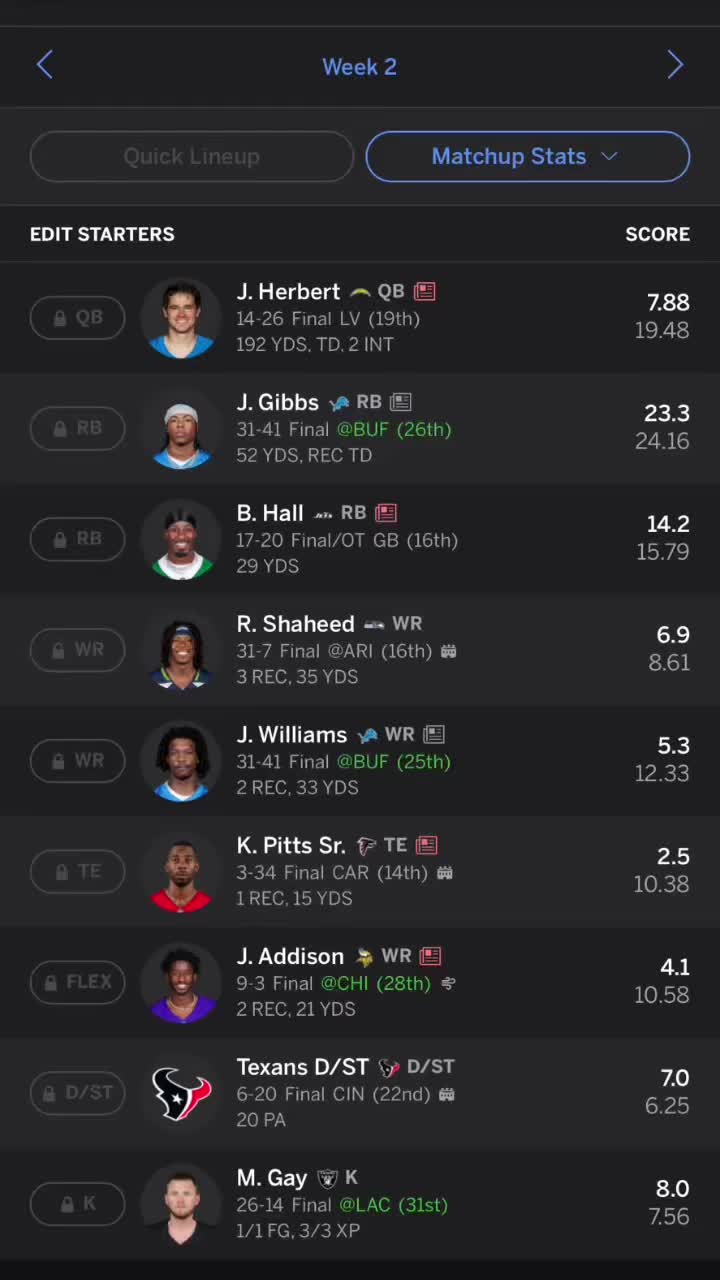The image size is (720, 1280).
Task: Open M. Gay's player row
Action: click(360, 1204)
